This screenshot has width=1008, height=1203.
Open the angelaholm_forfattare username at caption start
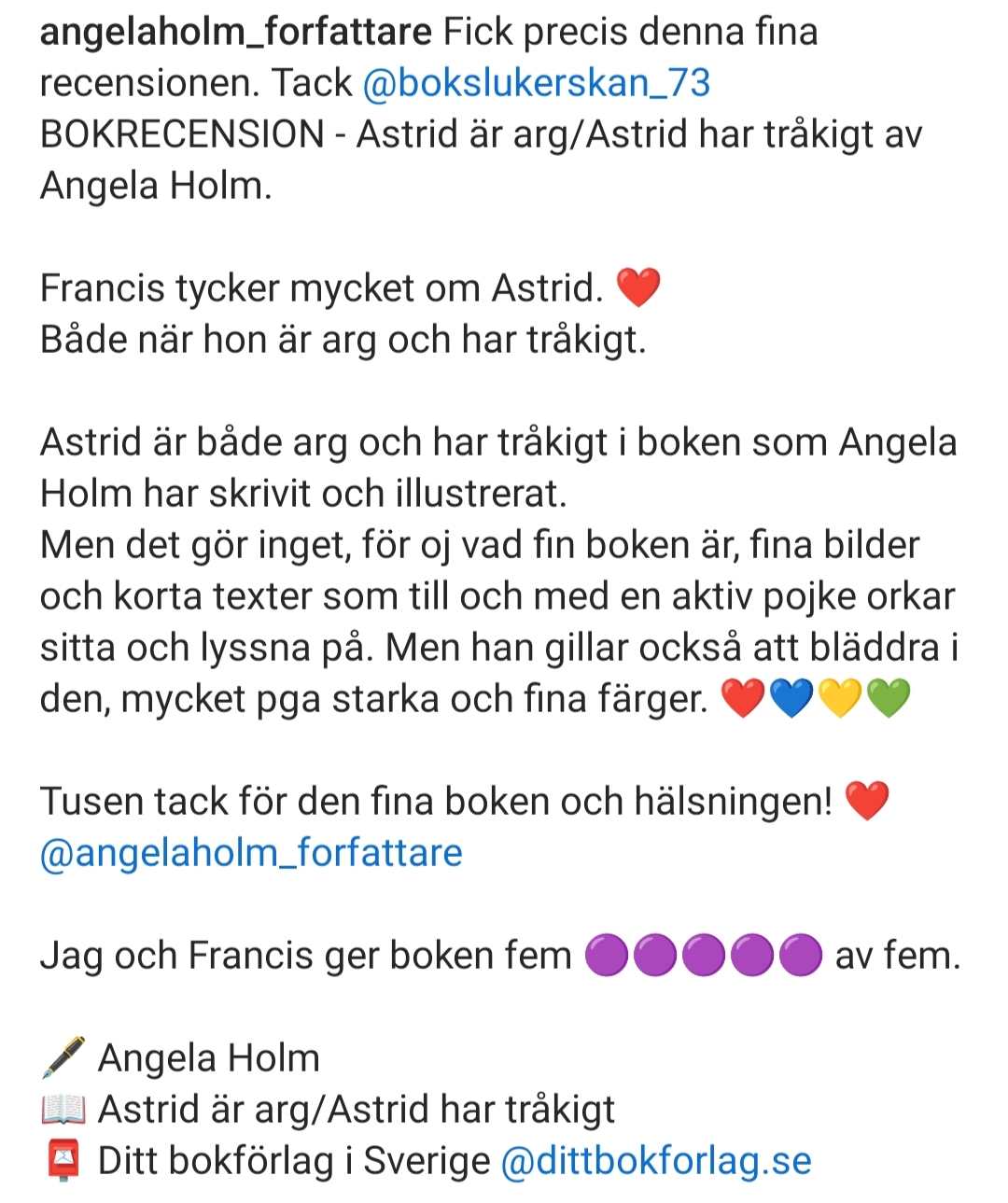235,33
